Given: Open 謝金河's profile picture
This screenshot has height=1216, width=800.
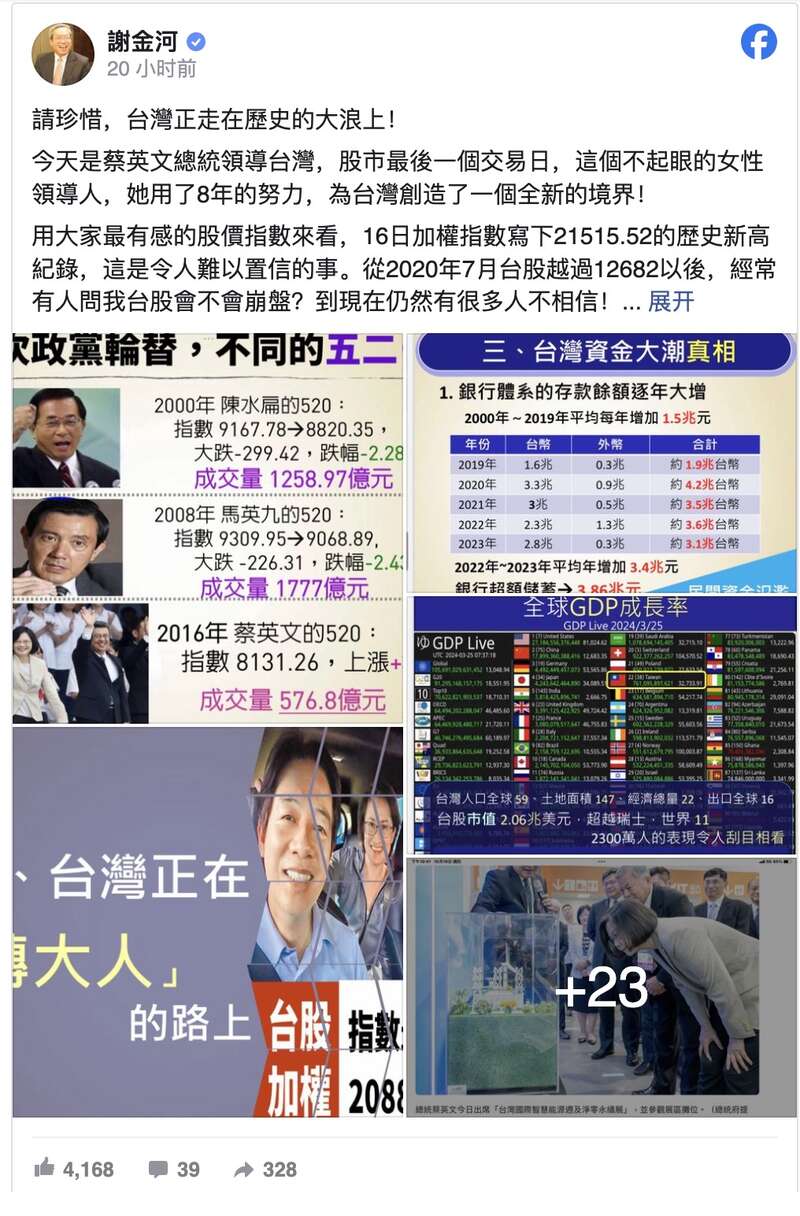Looking at the screenshot, I should [63, 54].
